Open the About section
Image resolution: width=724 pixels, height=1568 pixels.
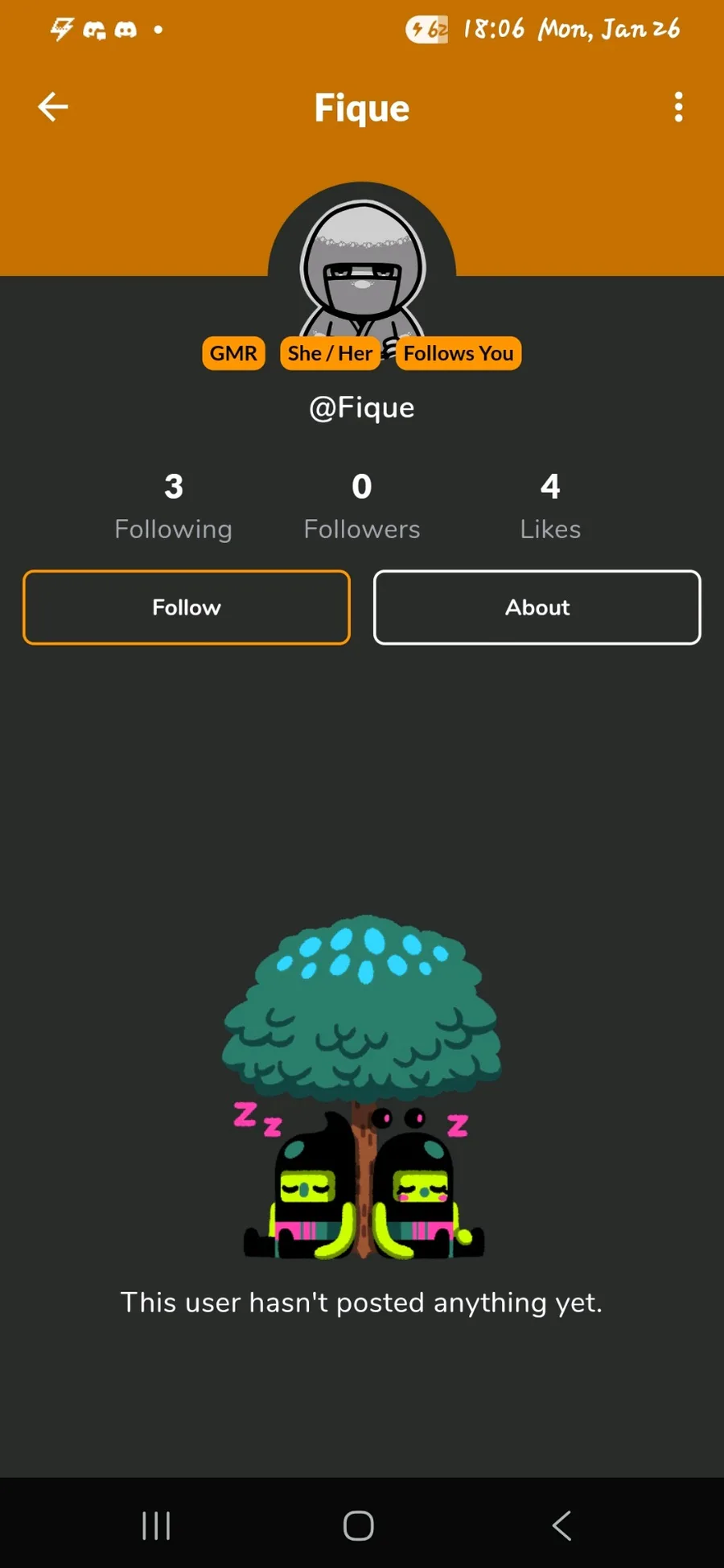click(x=537, y=607)
